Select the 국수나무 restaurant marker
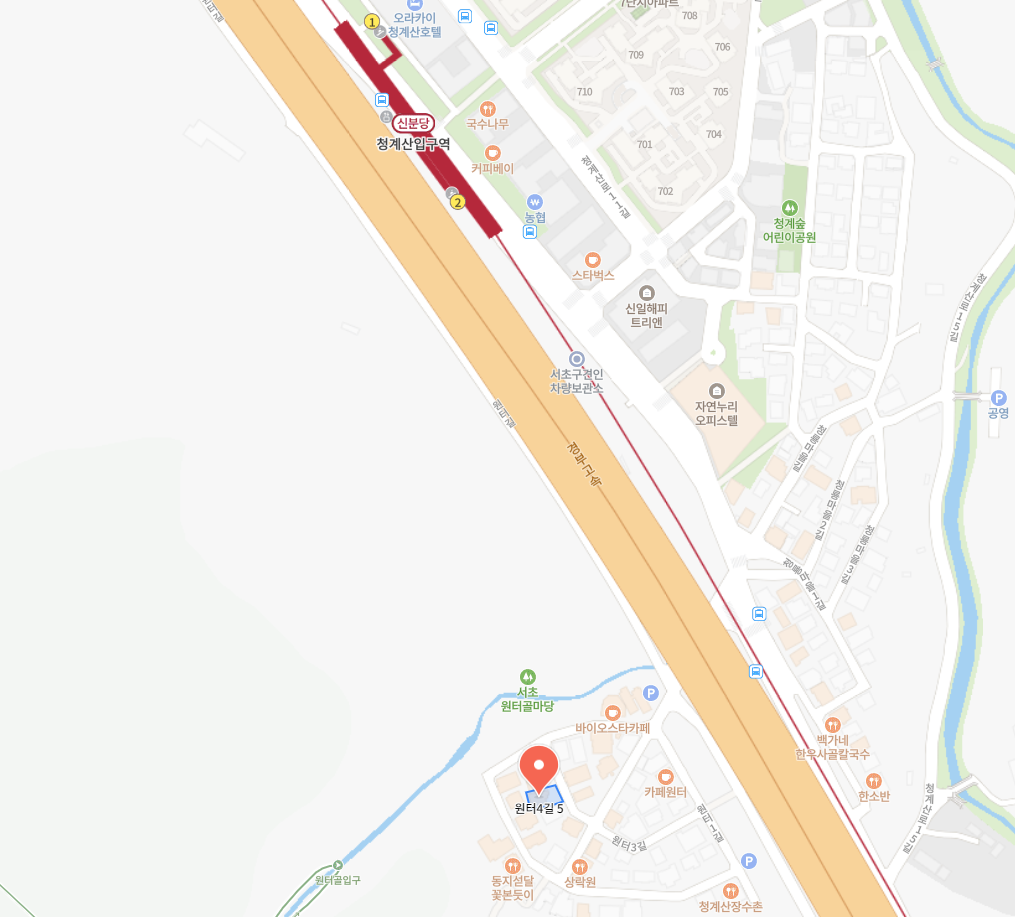The height and width of the screenshot is (917, 1015). pyautogui.click(x=488, y=108)
